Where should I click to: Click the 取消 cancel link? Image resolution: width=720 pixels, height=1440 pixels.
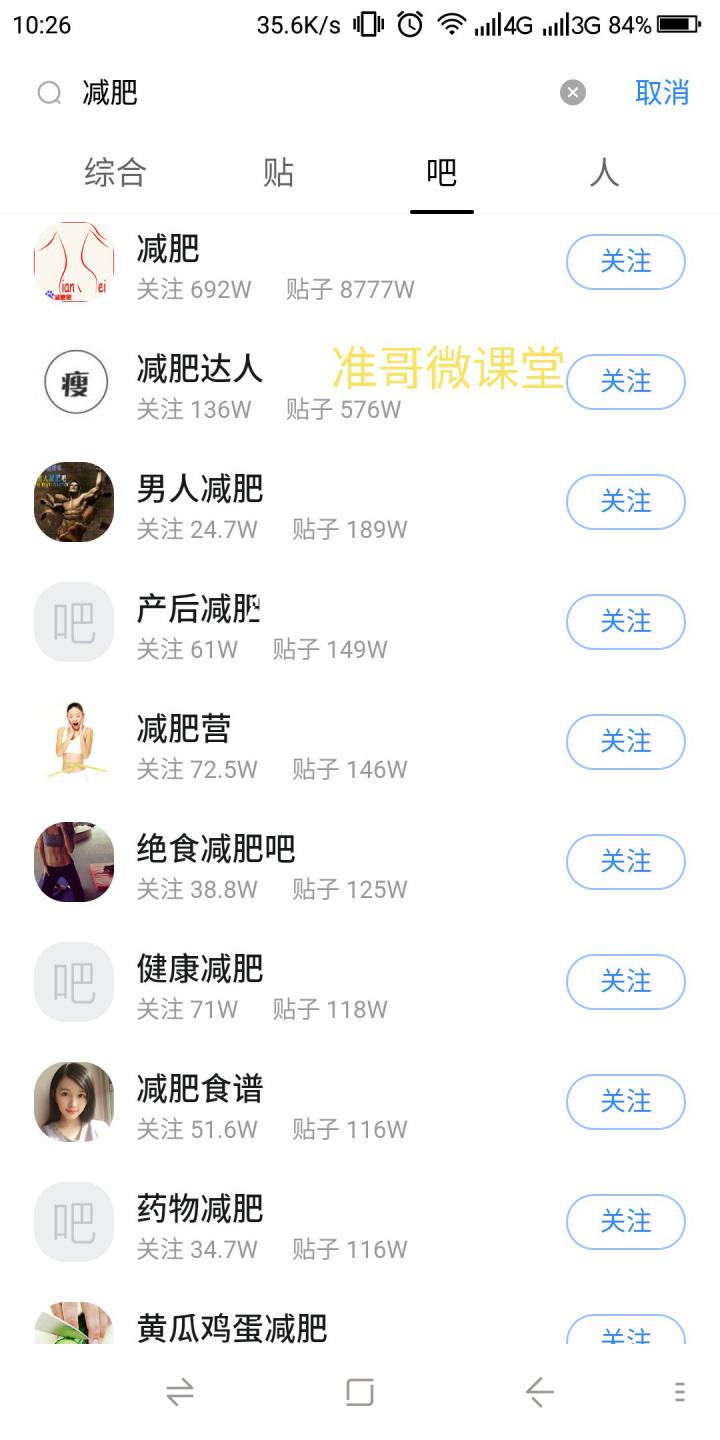(660, 92)
